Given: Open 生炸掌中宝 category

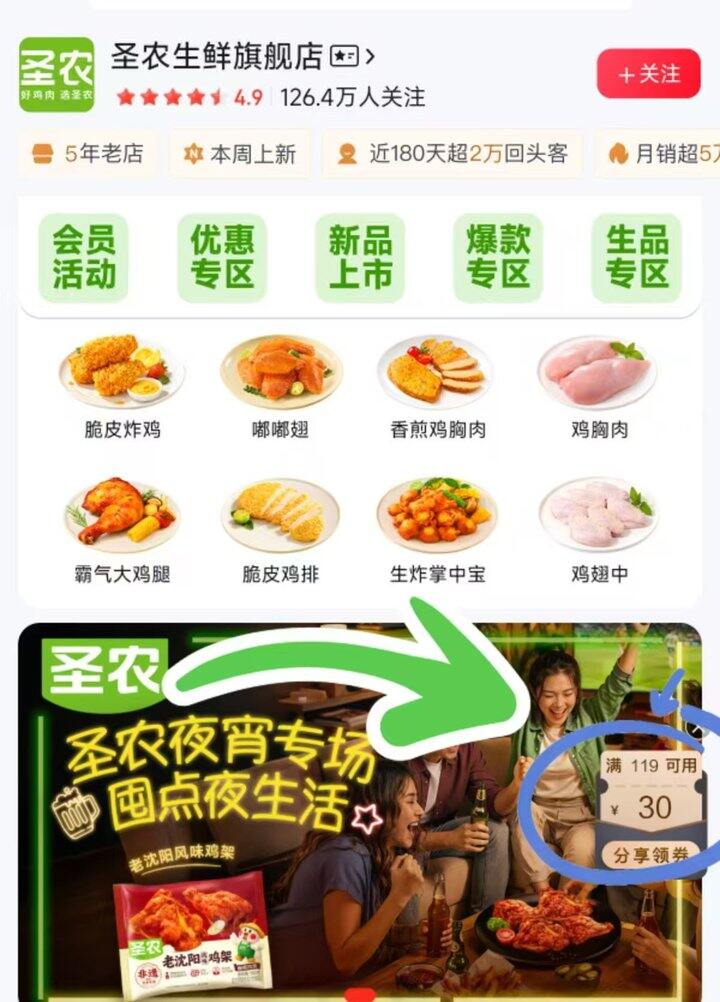Looking at the screenshot, I should coord(438,530).
